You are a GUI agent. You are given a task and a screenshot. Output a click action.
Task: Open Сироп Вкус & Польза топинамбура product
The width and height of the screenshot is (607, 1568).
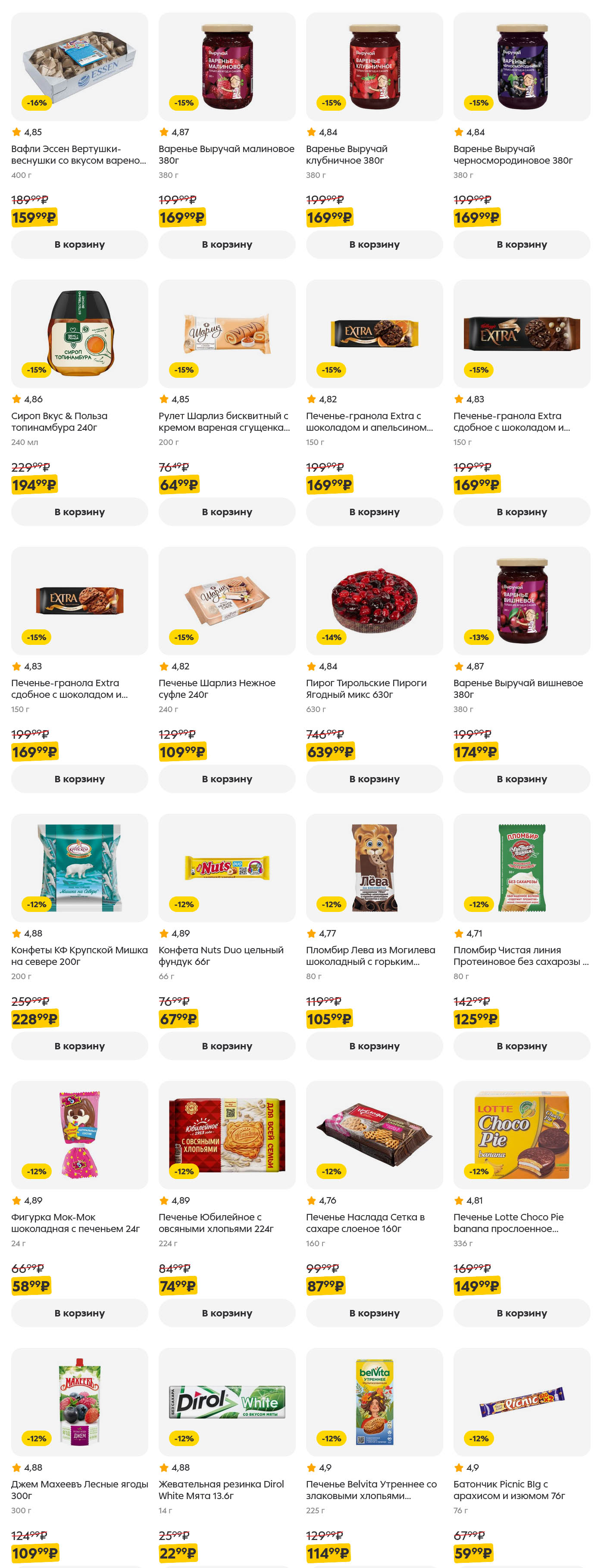point(79,333)
